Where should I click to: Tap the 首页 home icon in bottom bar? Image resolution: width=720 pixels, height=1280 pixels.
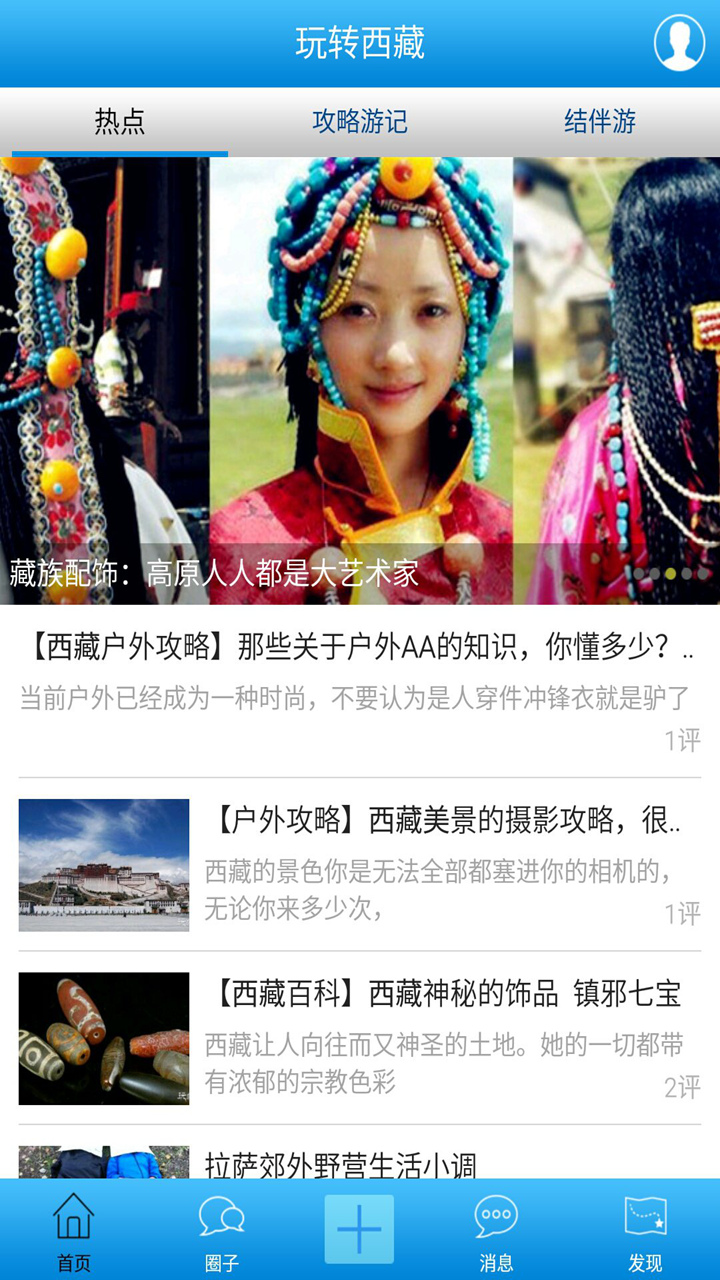click(x=72, y=1227)
